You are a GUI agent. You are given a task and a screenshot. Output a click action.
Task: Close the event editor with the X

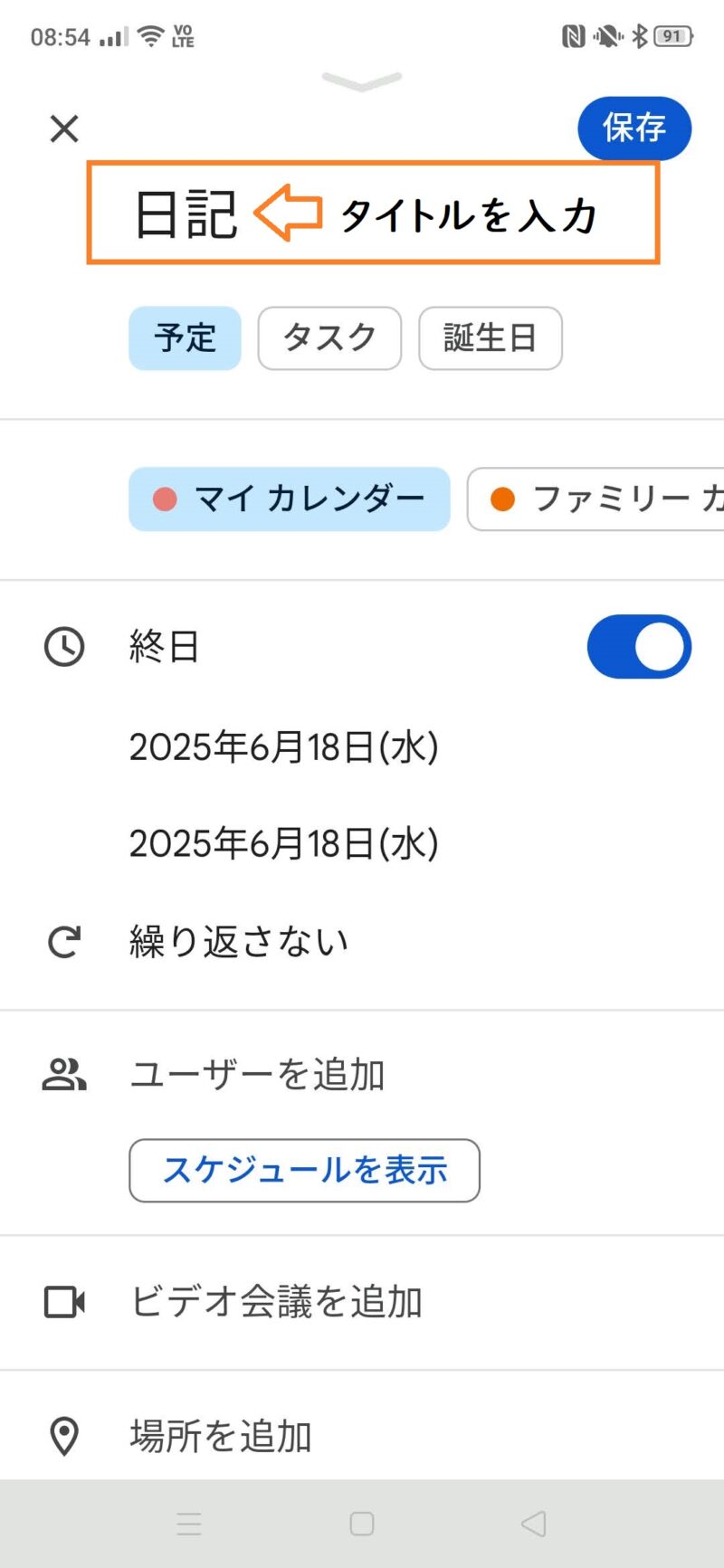click(x=64, y=128)
